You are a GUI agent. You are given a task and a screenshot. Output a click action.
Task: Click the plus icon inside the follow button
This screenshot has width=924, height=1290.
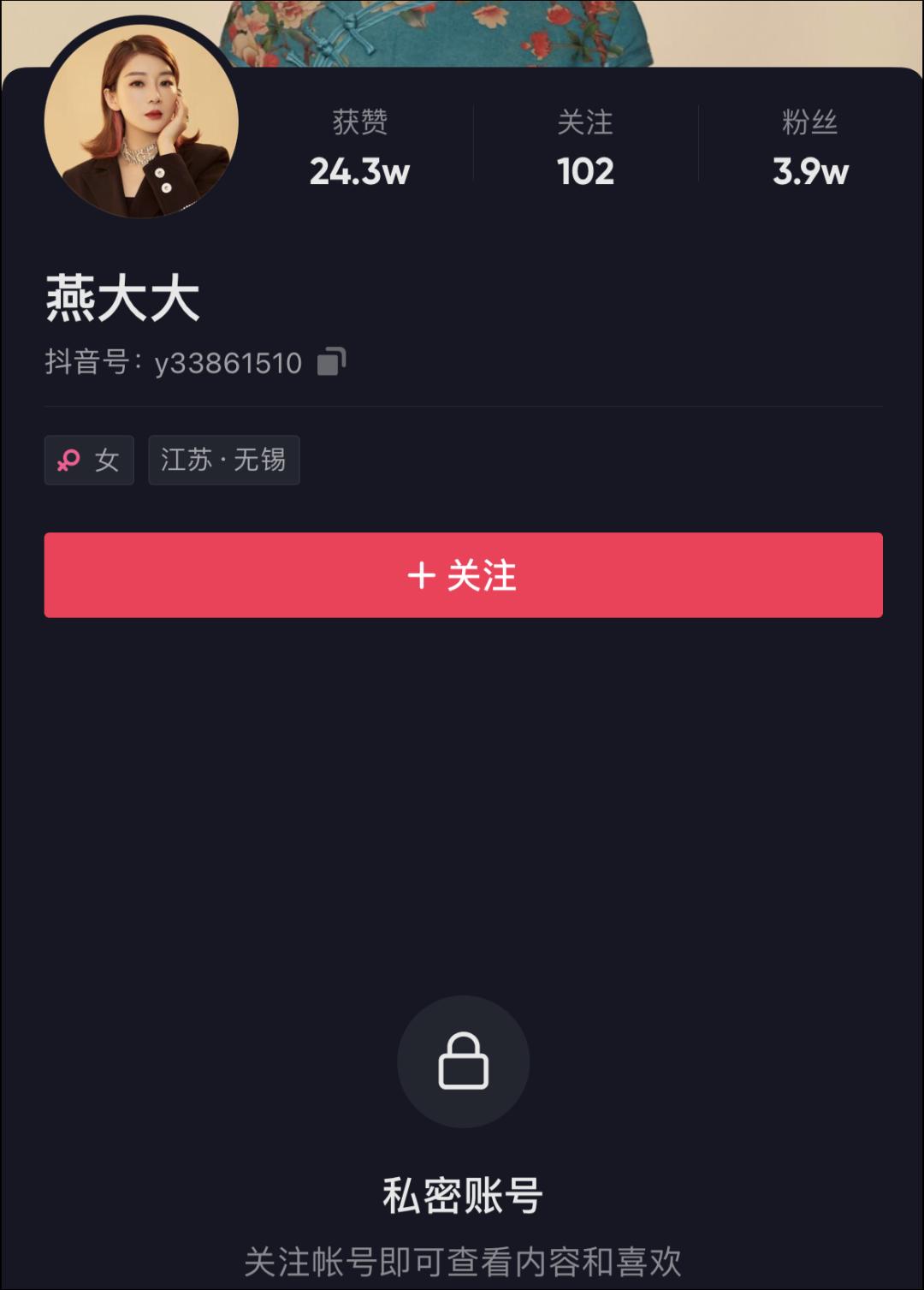pyautogui.click(x=421, y=576)
